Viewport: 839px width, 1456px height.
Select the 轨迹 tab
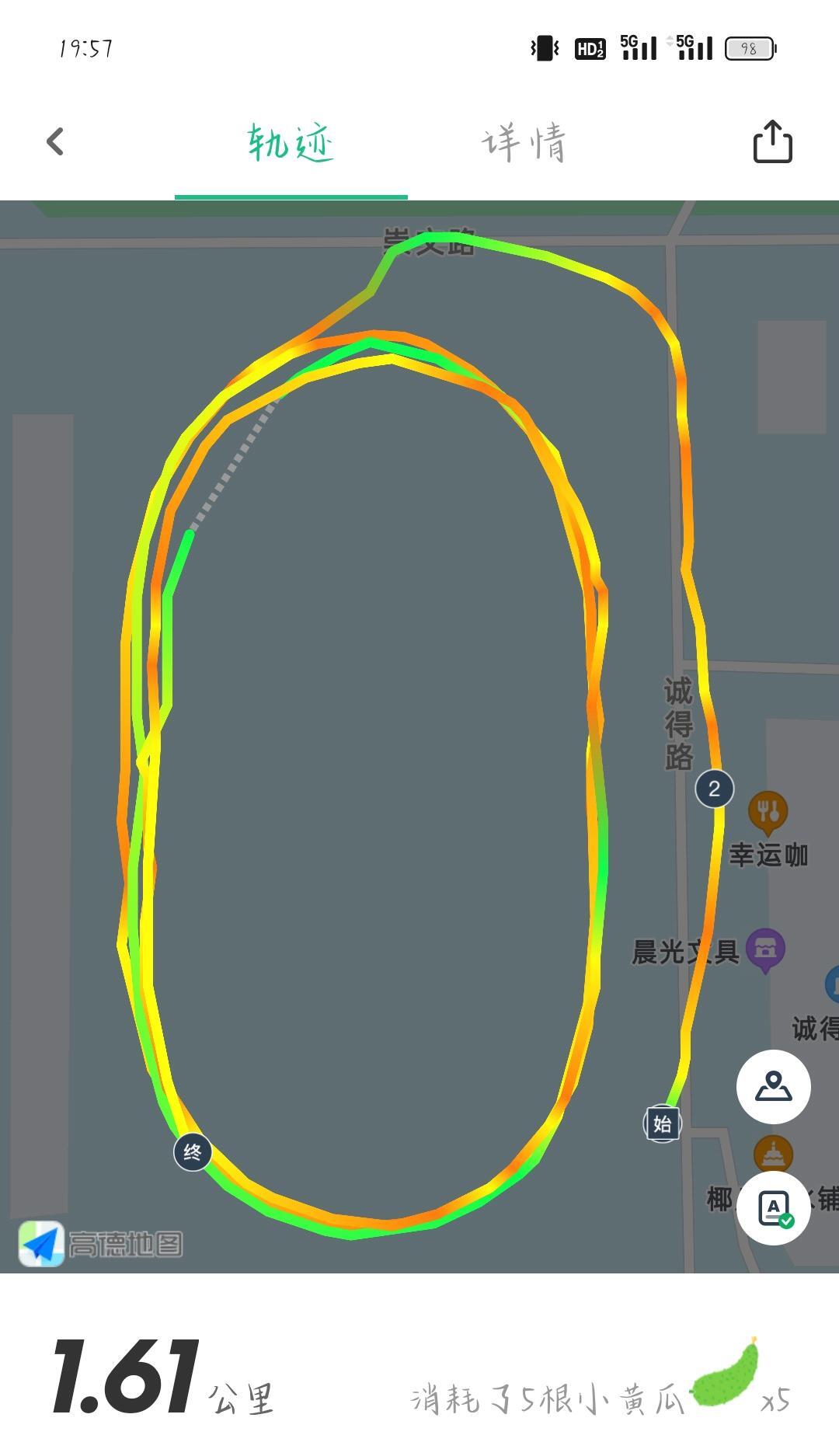[x=291, y=144]
